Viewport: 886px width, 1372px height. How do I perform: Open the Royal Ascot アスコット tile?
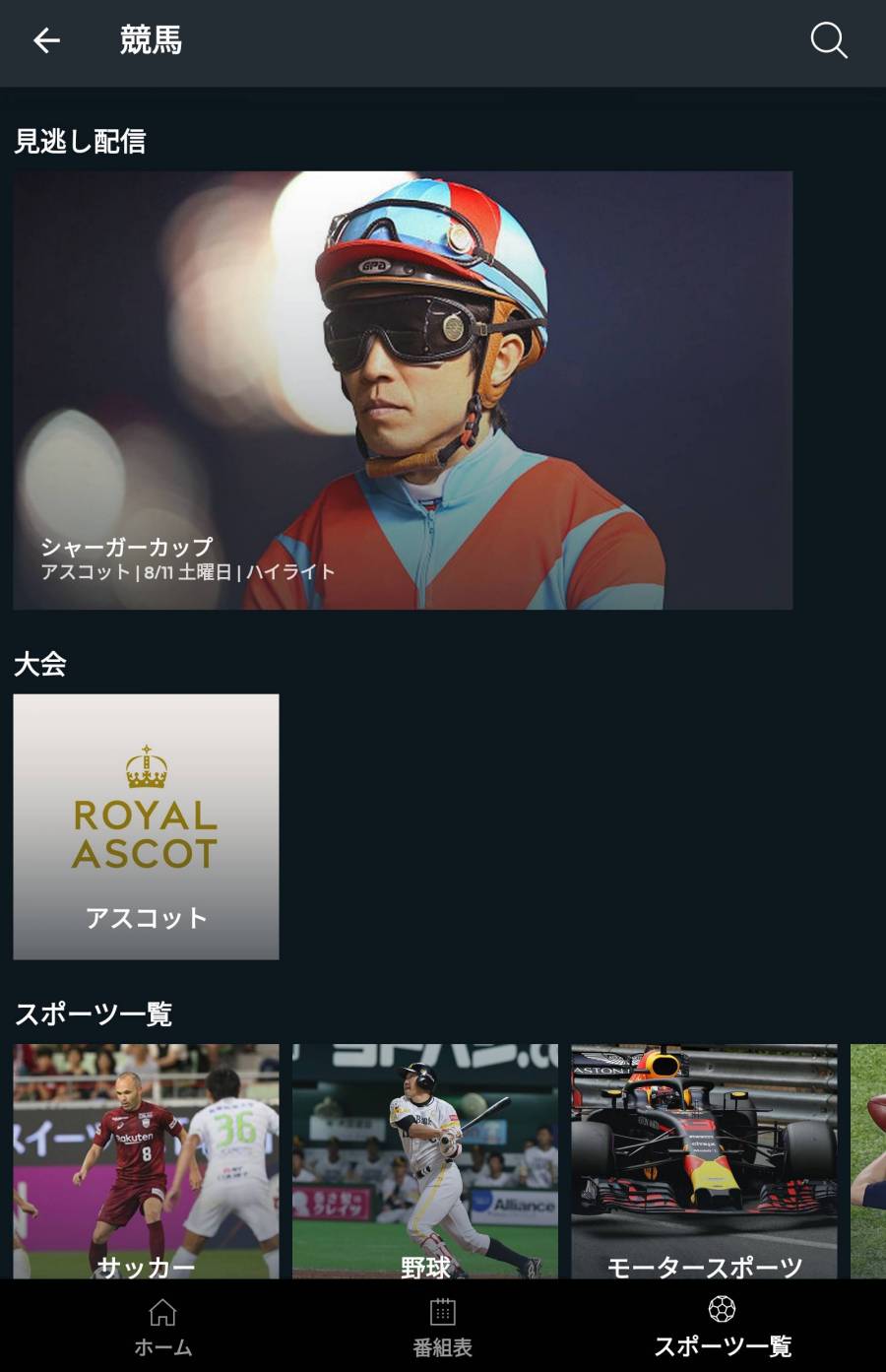(146, 826)
